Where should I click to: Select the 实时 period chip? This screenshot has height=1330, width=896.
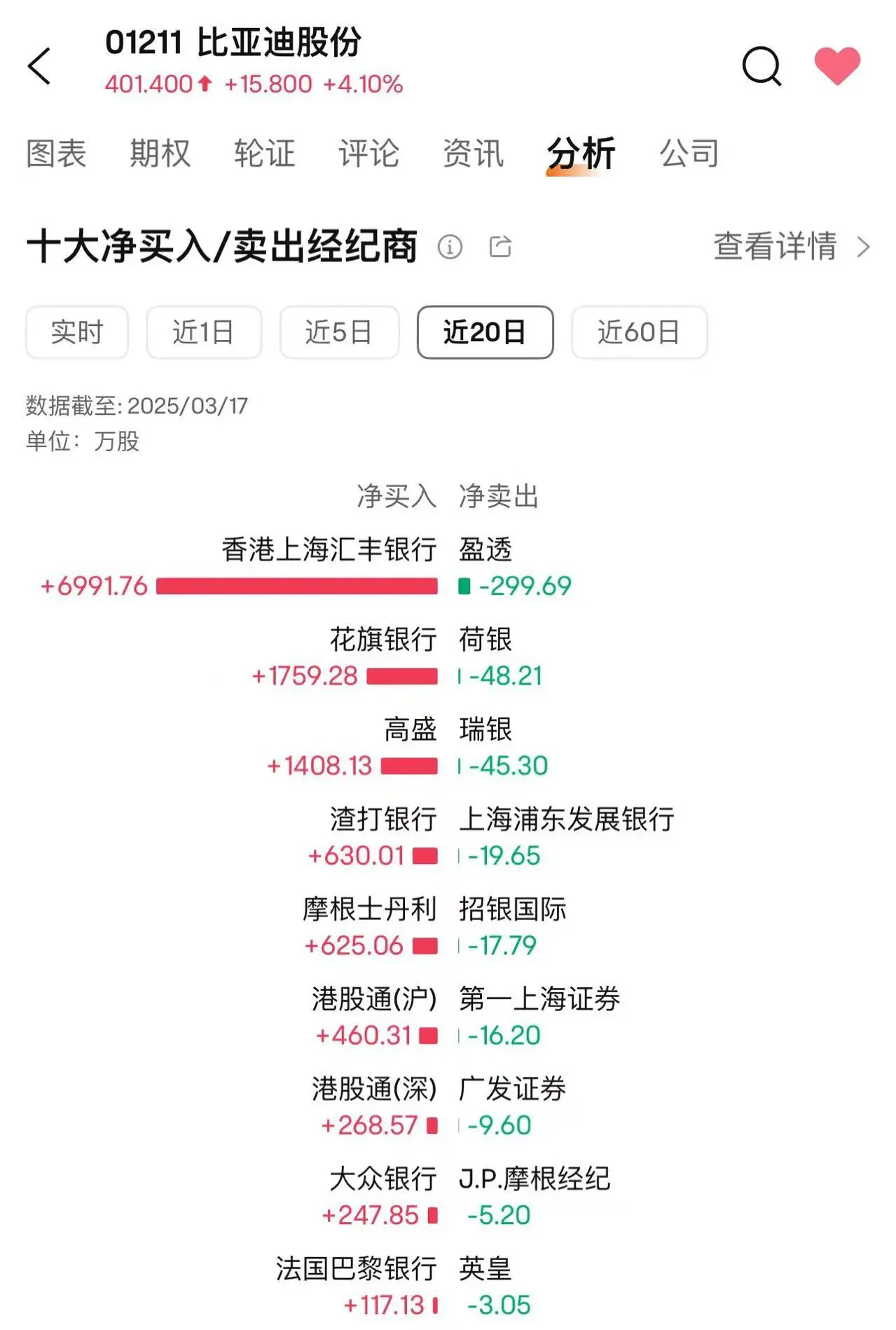pyautogui.click(x=77, y=332)
